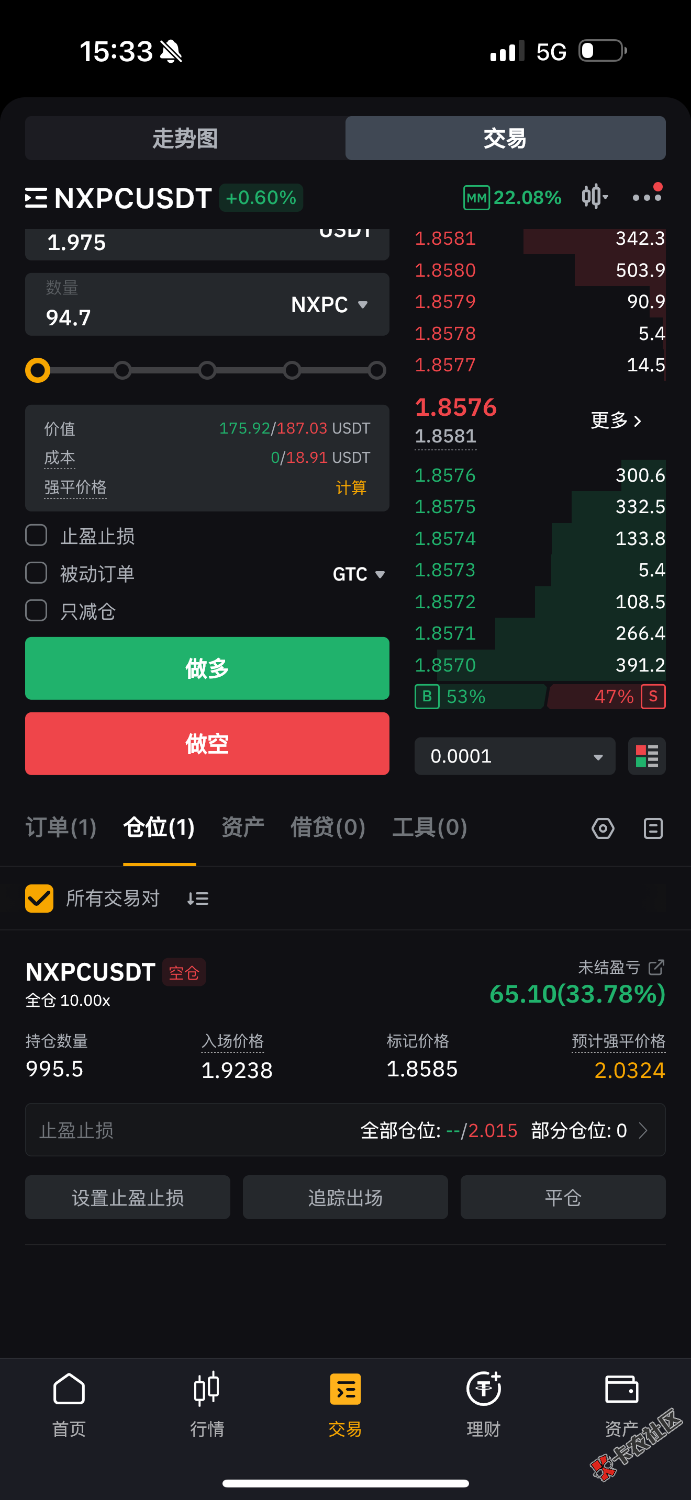Switch to the 订单(1) tab
Viewport: 691px width, 1500px height.
tap(60, 827)
